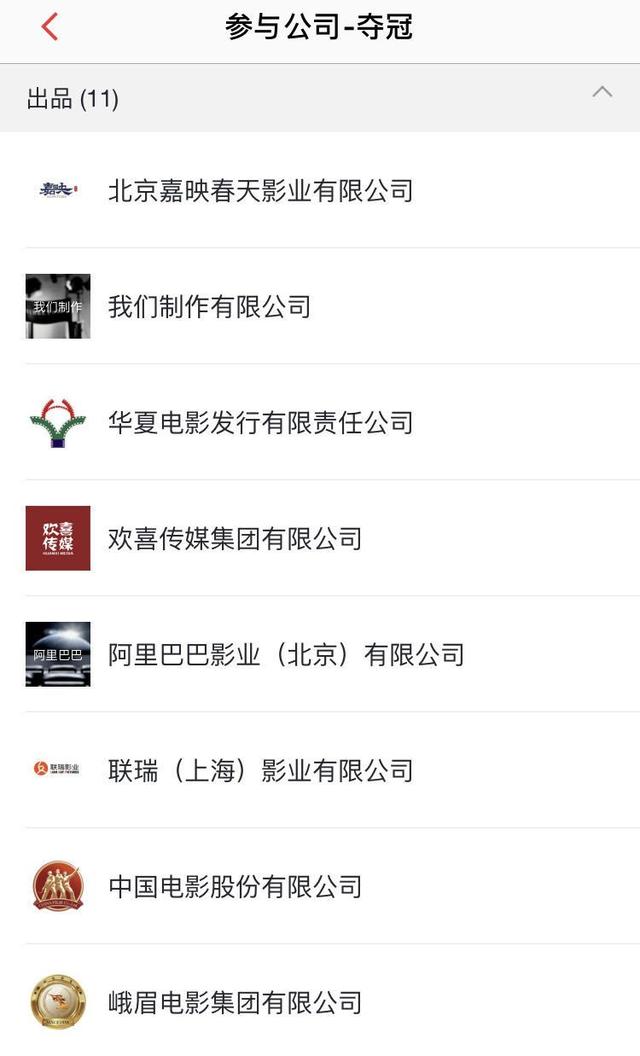Image resolution: width=640 pixels, height=1056 pixels.
Task: Open 我们制作有限公司 company details
Action: (x=210, y=306)
